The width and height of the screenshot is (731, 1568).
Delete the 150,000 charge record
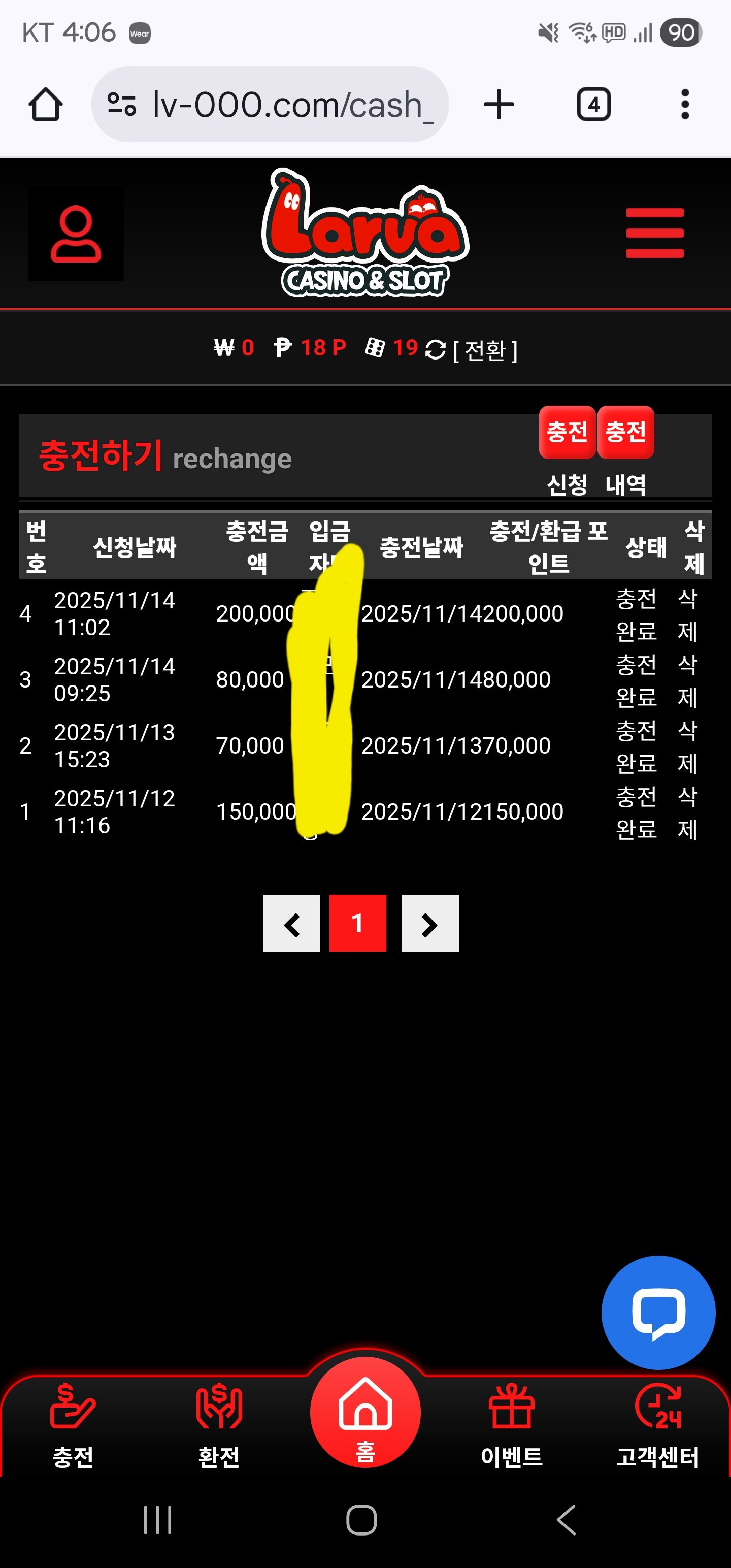687,812
